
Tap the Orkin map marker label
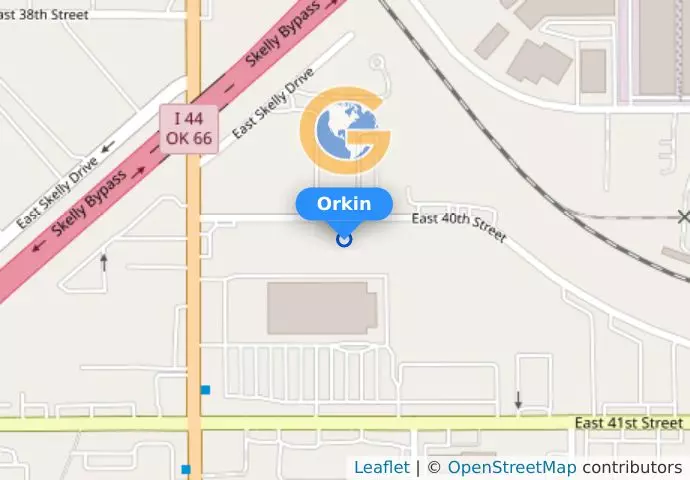(344, 204)
